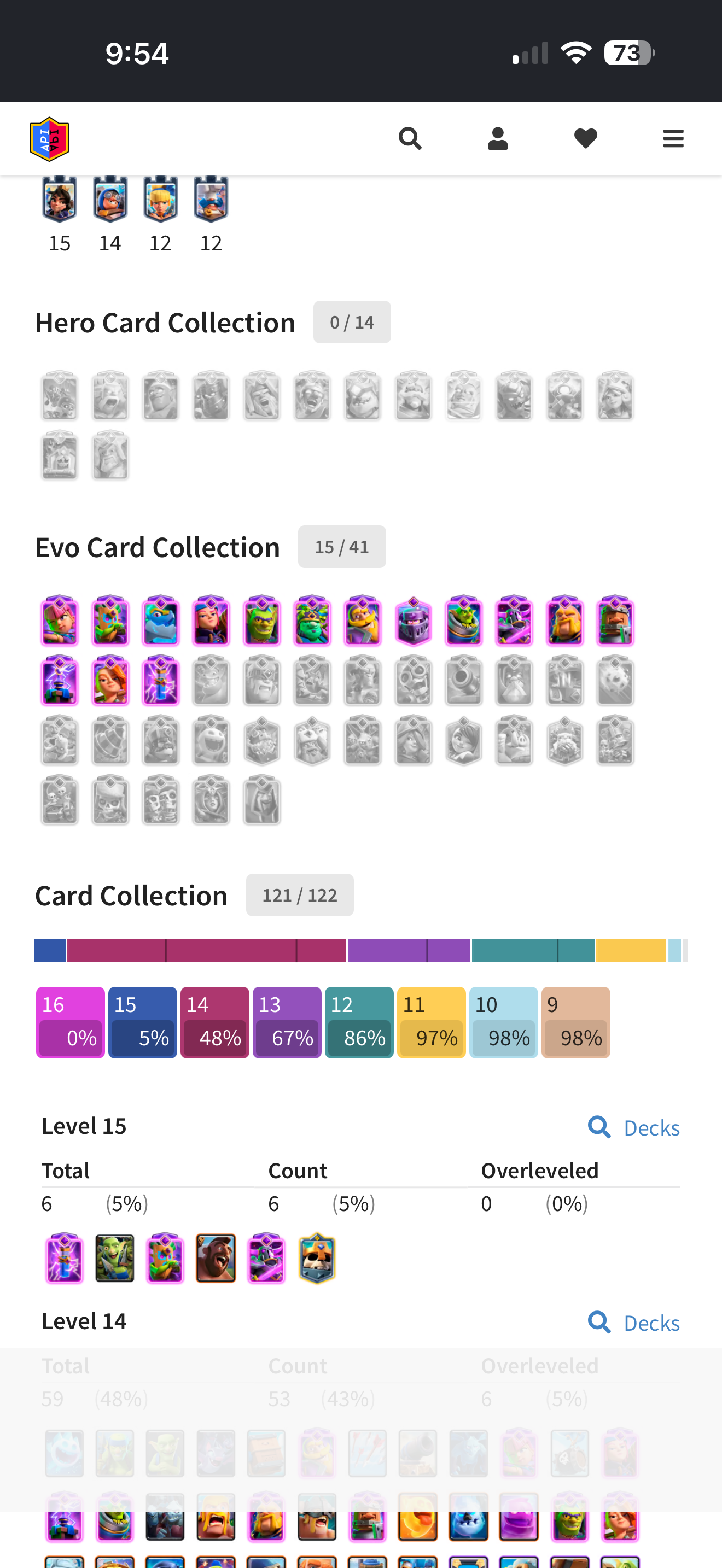Select the level 11 97% filter tile
The image size is (722, 1568).
(x=431, y=1022)
